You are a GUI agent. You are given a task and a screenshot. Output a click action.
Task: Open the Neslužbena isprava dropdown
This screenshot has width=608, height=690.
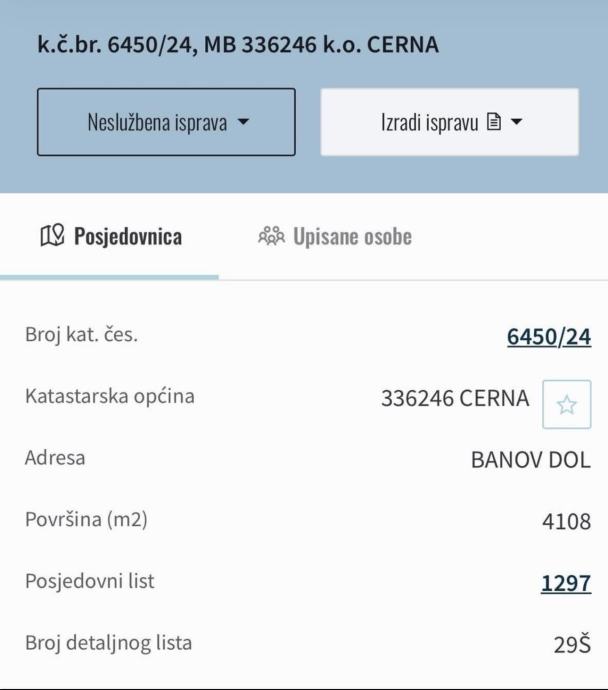click(x=166, y=122)
